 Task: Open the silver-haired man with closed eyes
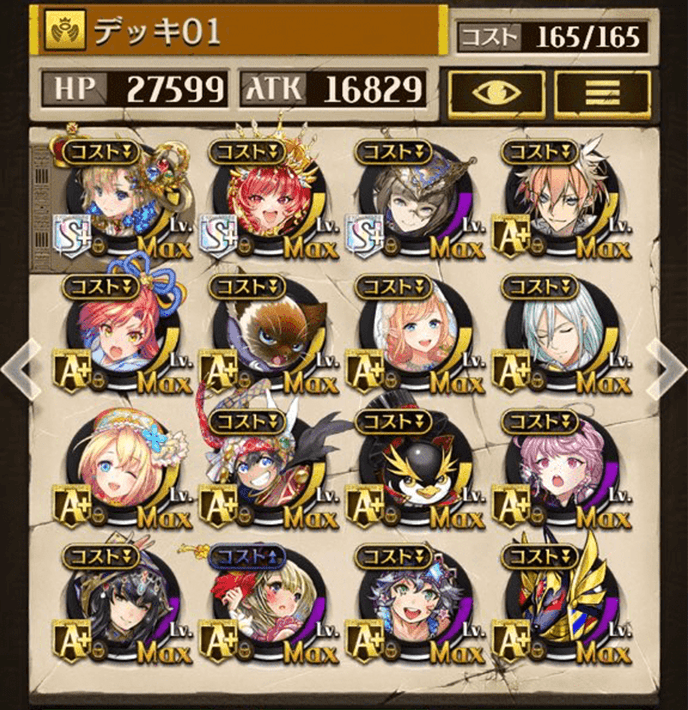(x=548, y=336)
